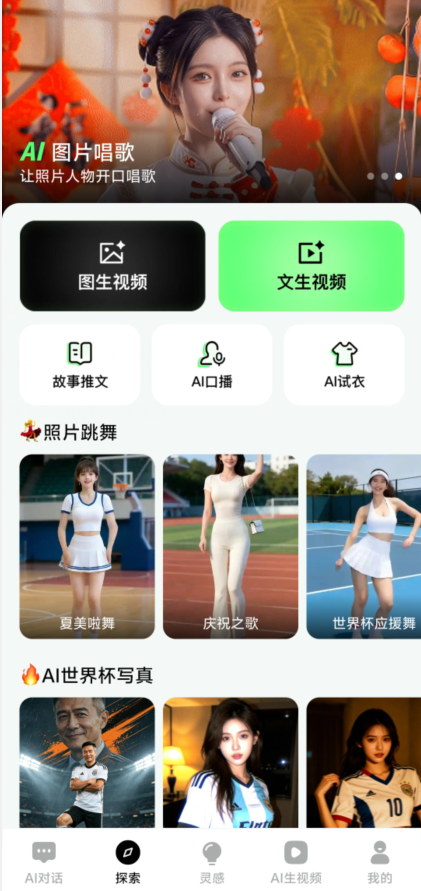Viewport: 421px width, 891px height.
Task: Open the AI世界杯写真 card with the older man
Action: click(x=87, y=763)
